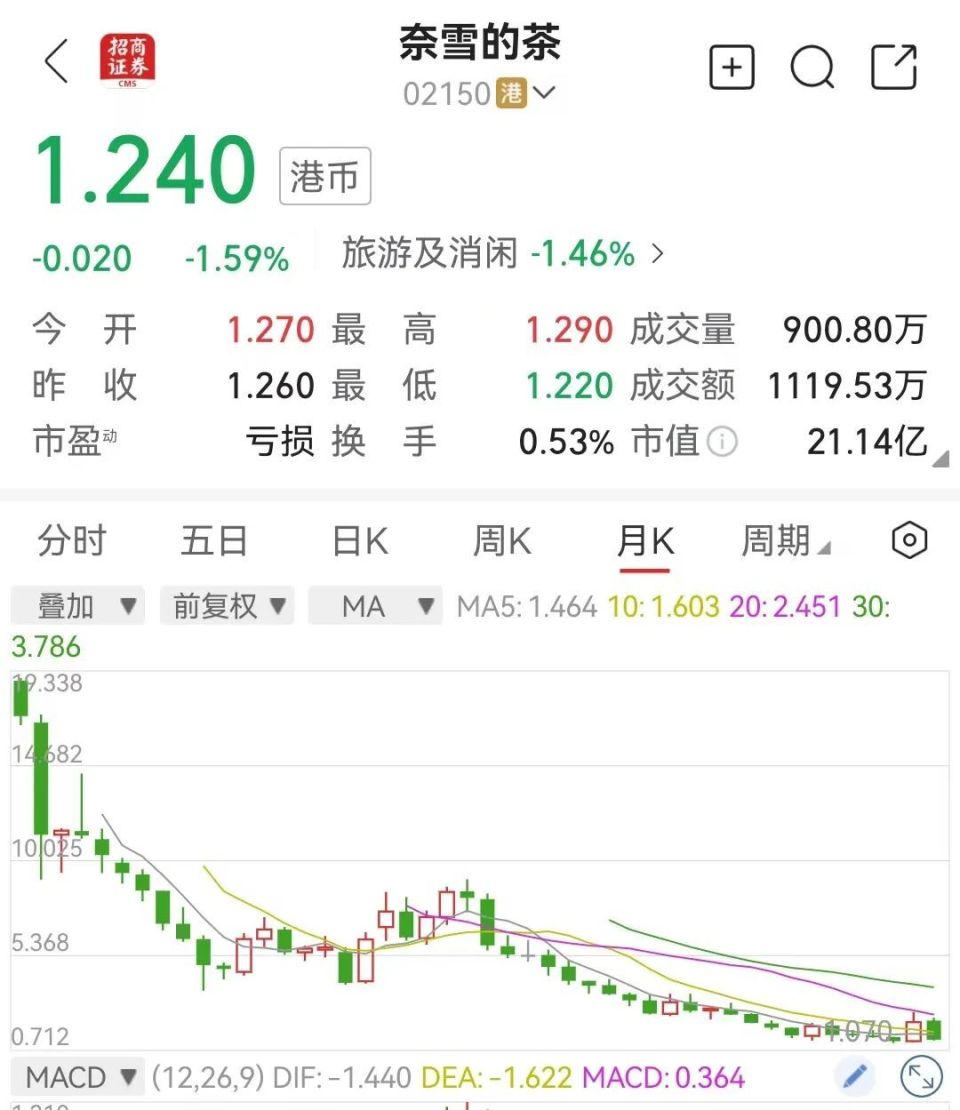Switch to the 五日 chart tab
The height and width of the screenshot is (1110, 960).
(214, 541)
